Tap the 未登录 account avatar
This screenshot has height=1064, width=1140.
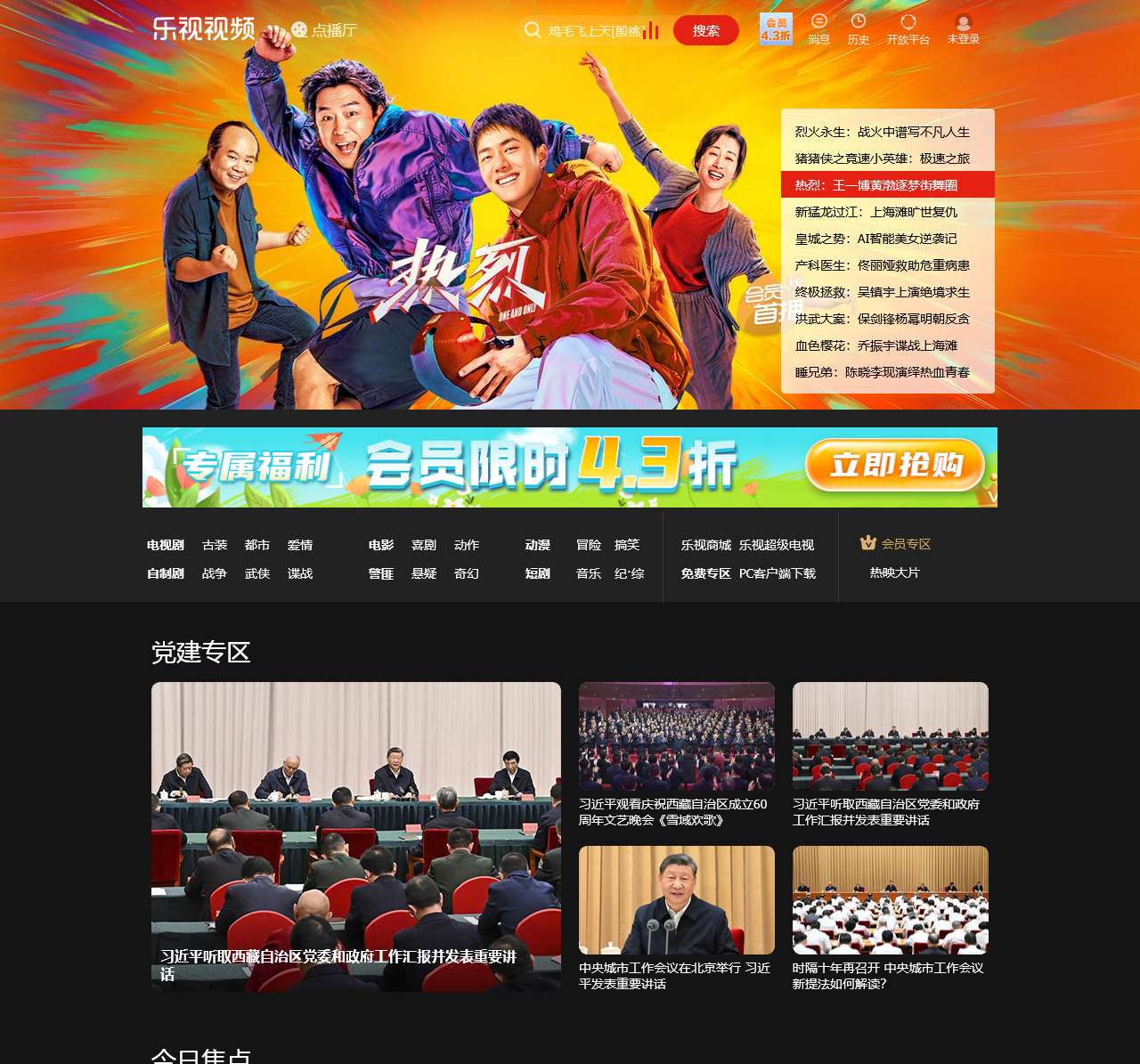pyautogui.click(x=963, y=29)
